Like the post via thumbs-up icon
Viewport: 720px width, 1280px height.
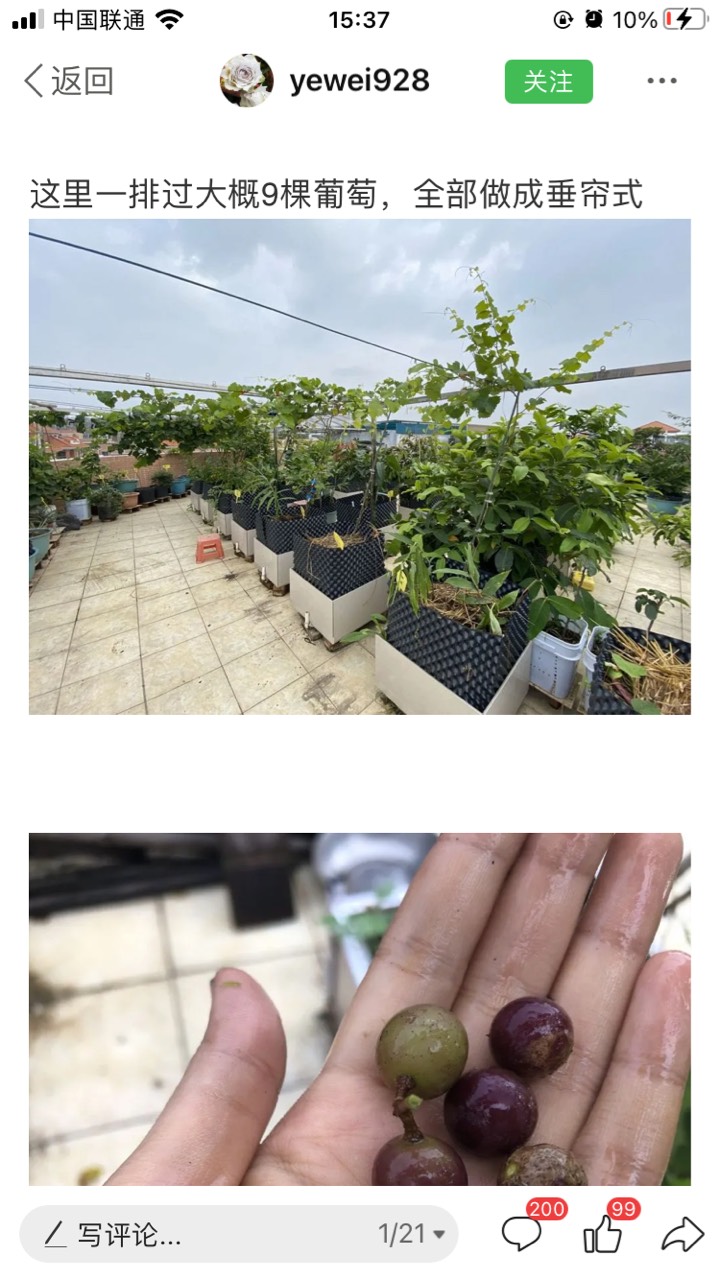(x=603, y=1235)
